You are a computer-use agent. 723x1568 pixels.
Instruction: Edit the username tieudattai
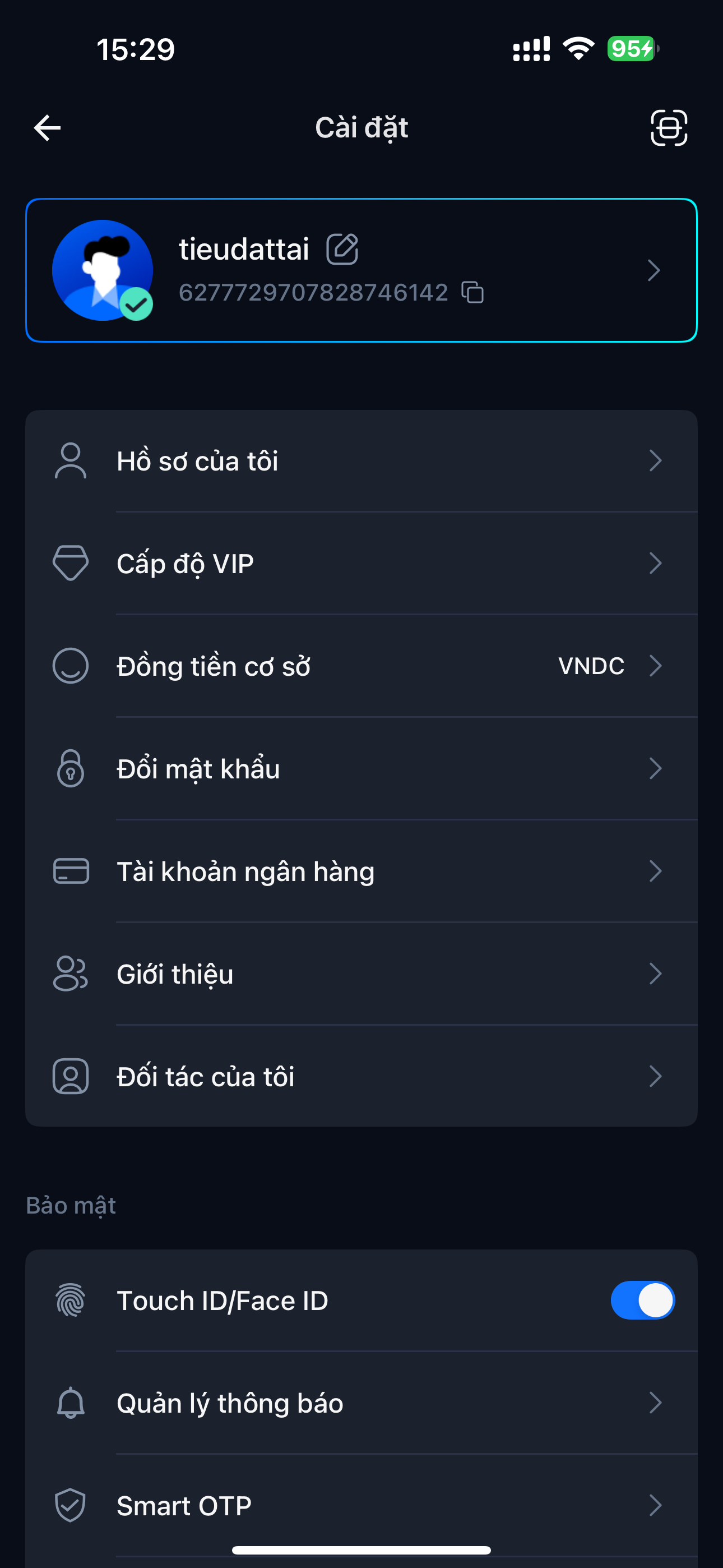342,249
